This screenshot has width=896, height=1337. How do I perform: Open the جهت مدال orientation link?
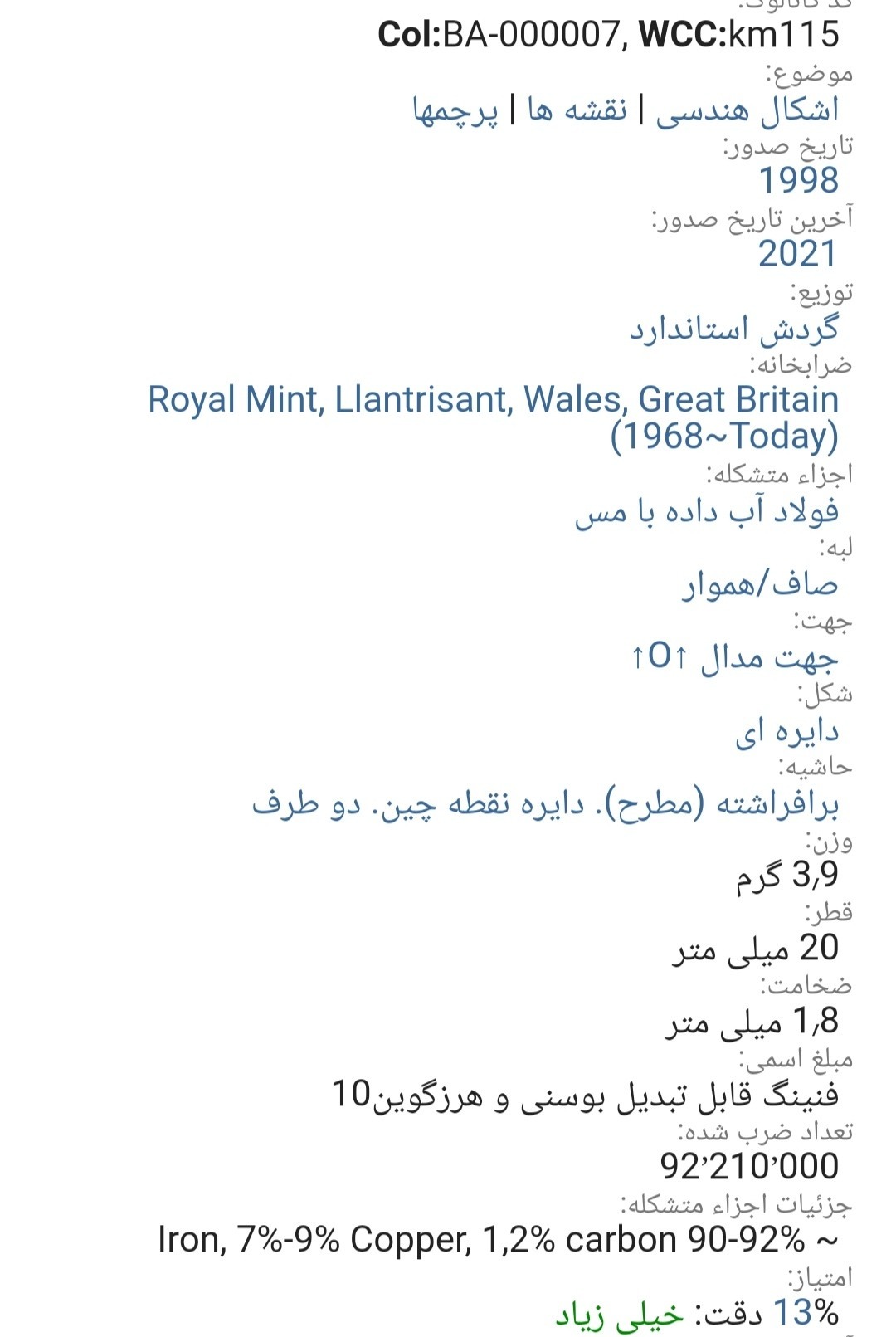tap(735, 657)
